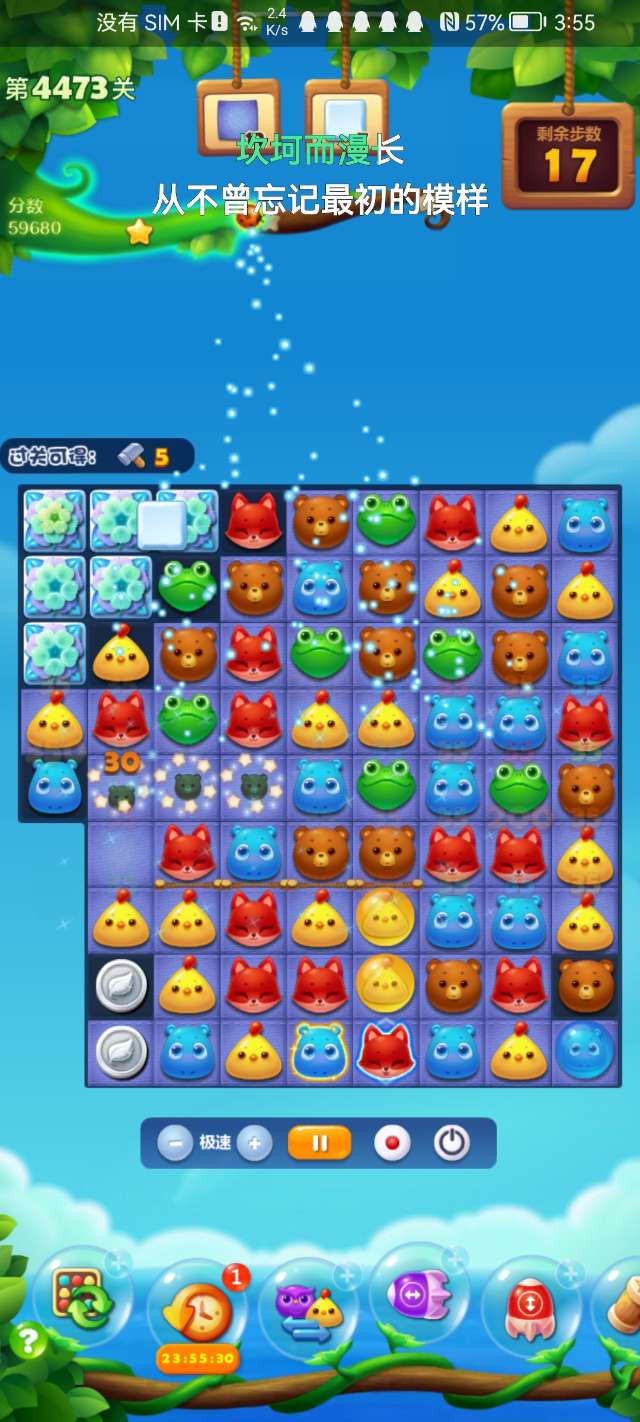
Task: Start recording with the red dot button
Action: coord(392,1143)
